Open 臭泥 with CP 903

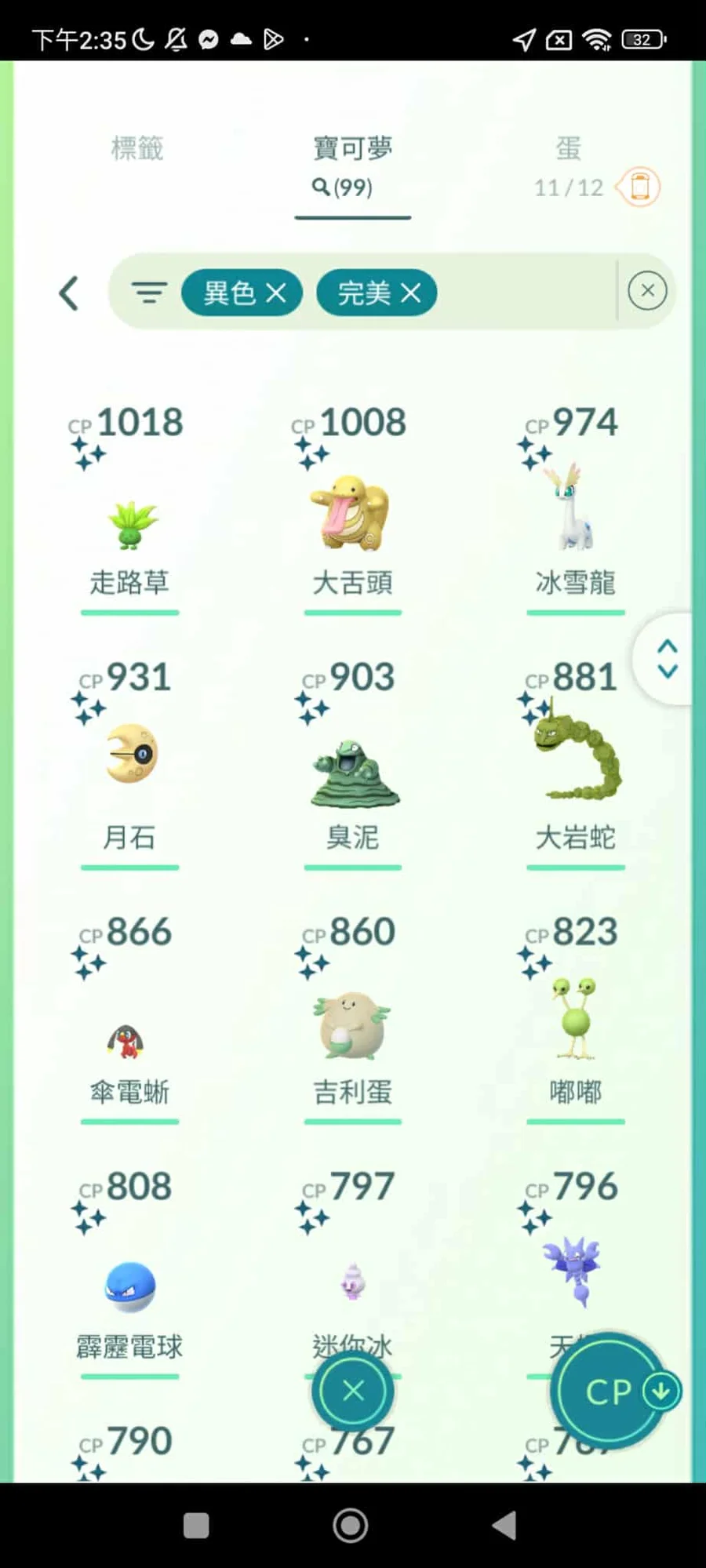point(352,773)
